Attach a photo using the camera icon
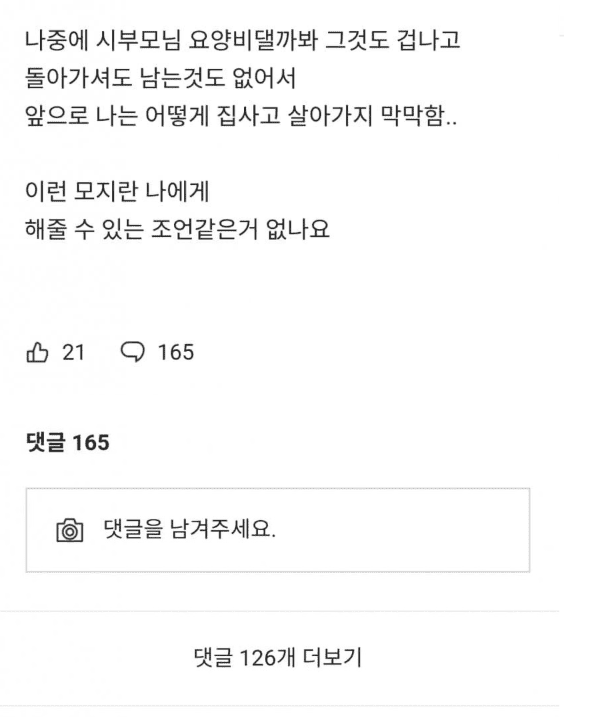The width and height of the screenshot is (612, 717). click(x=68, y=530)
